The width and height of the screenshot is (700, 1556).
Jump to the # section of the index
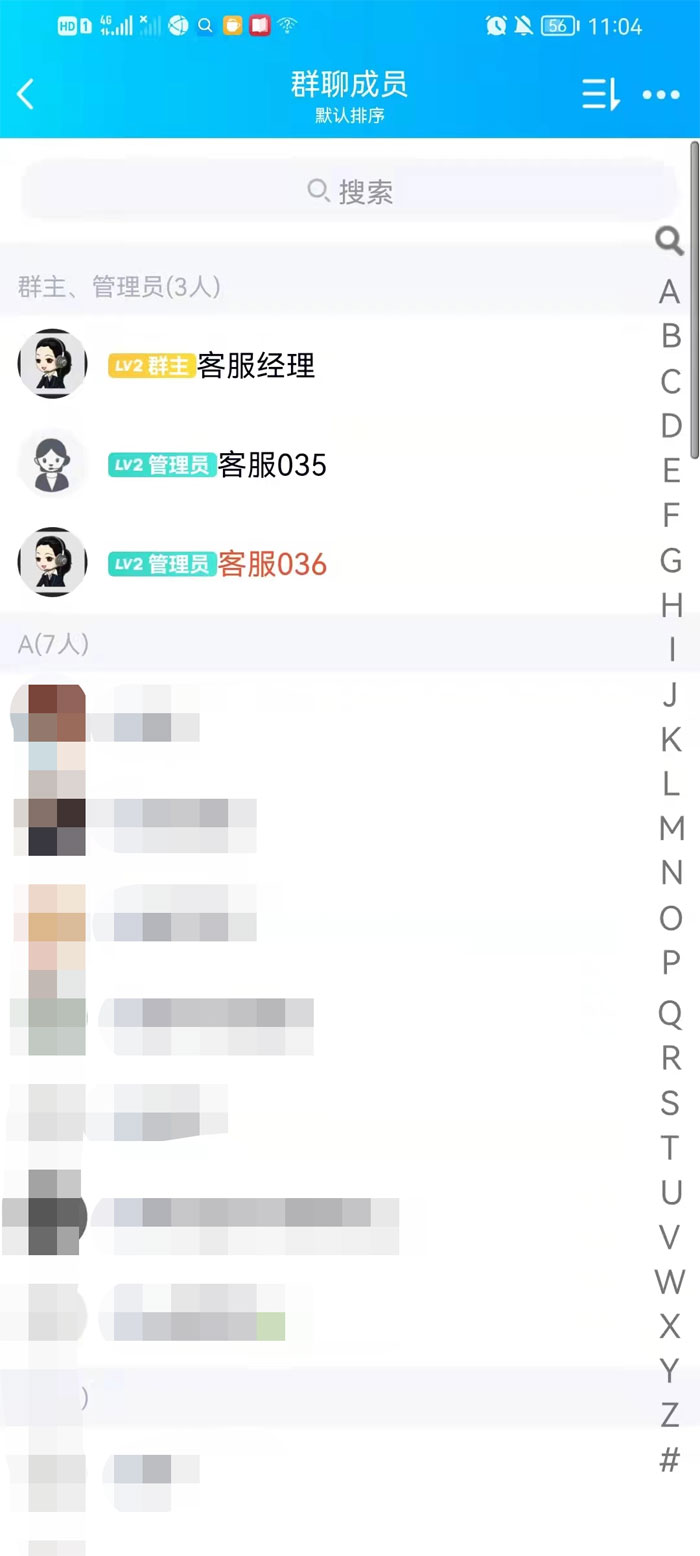[670, 1459]
